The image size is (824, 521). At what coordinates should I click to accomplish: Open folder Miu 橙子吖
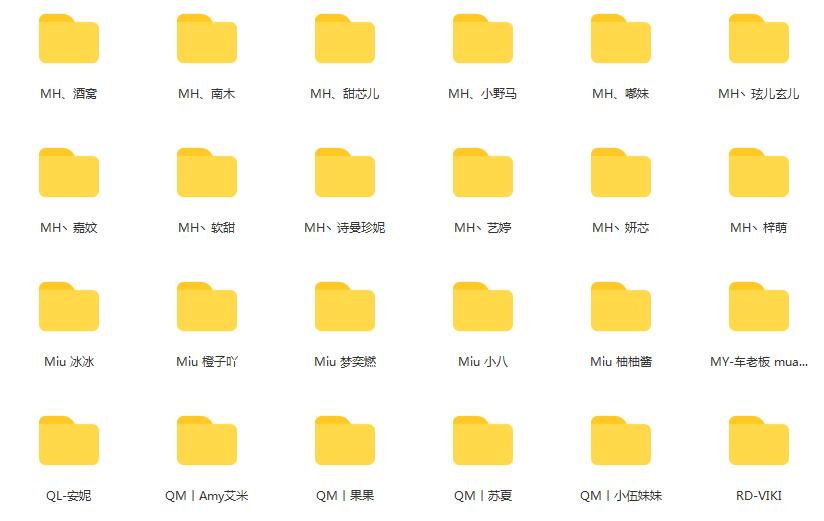(206, 308)
